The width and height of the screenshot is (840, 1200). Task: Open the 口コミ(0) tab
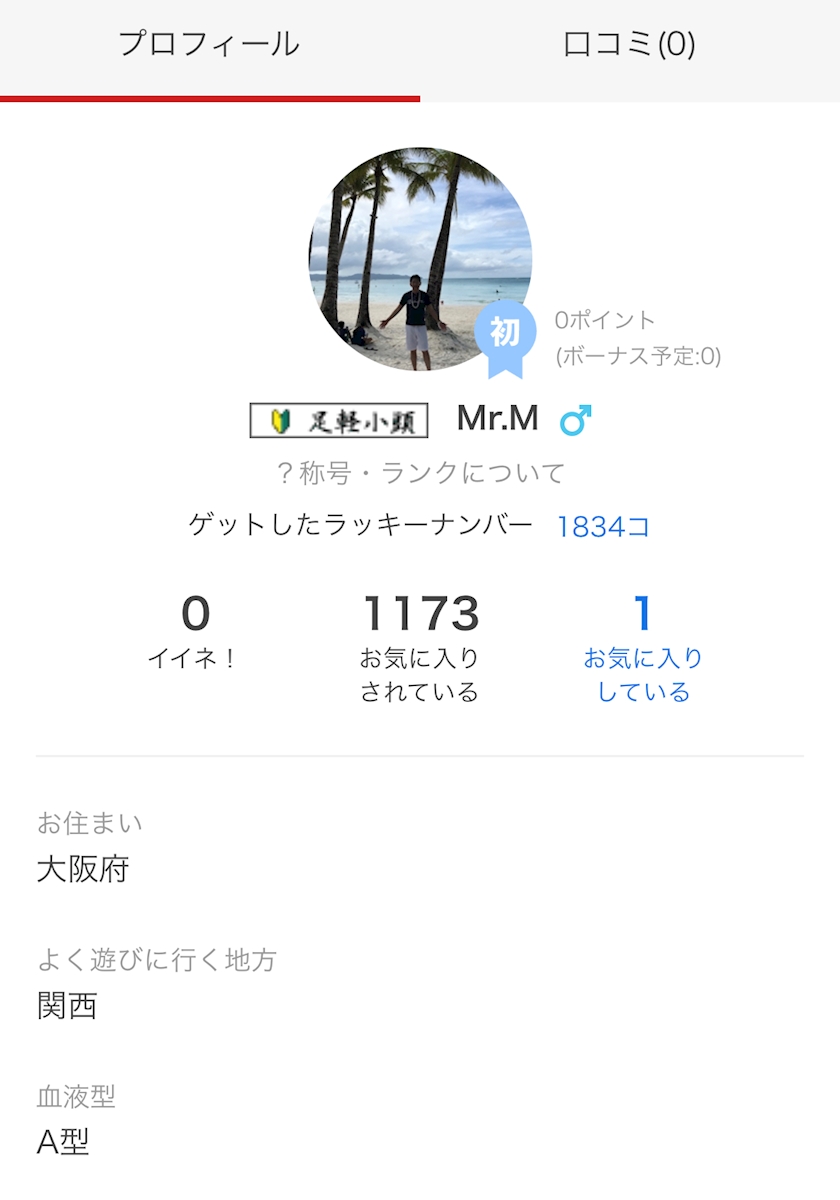(629, 45)
